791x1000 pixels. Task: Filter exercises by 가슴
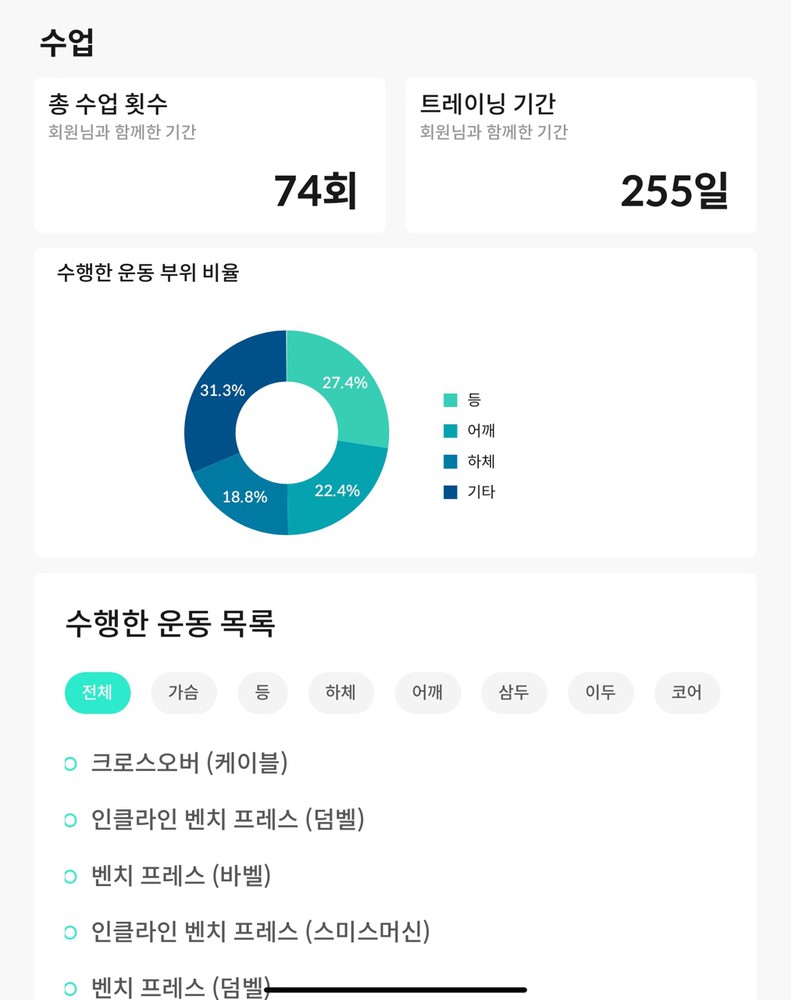[183, 692]
